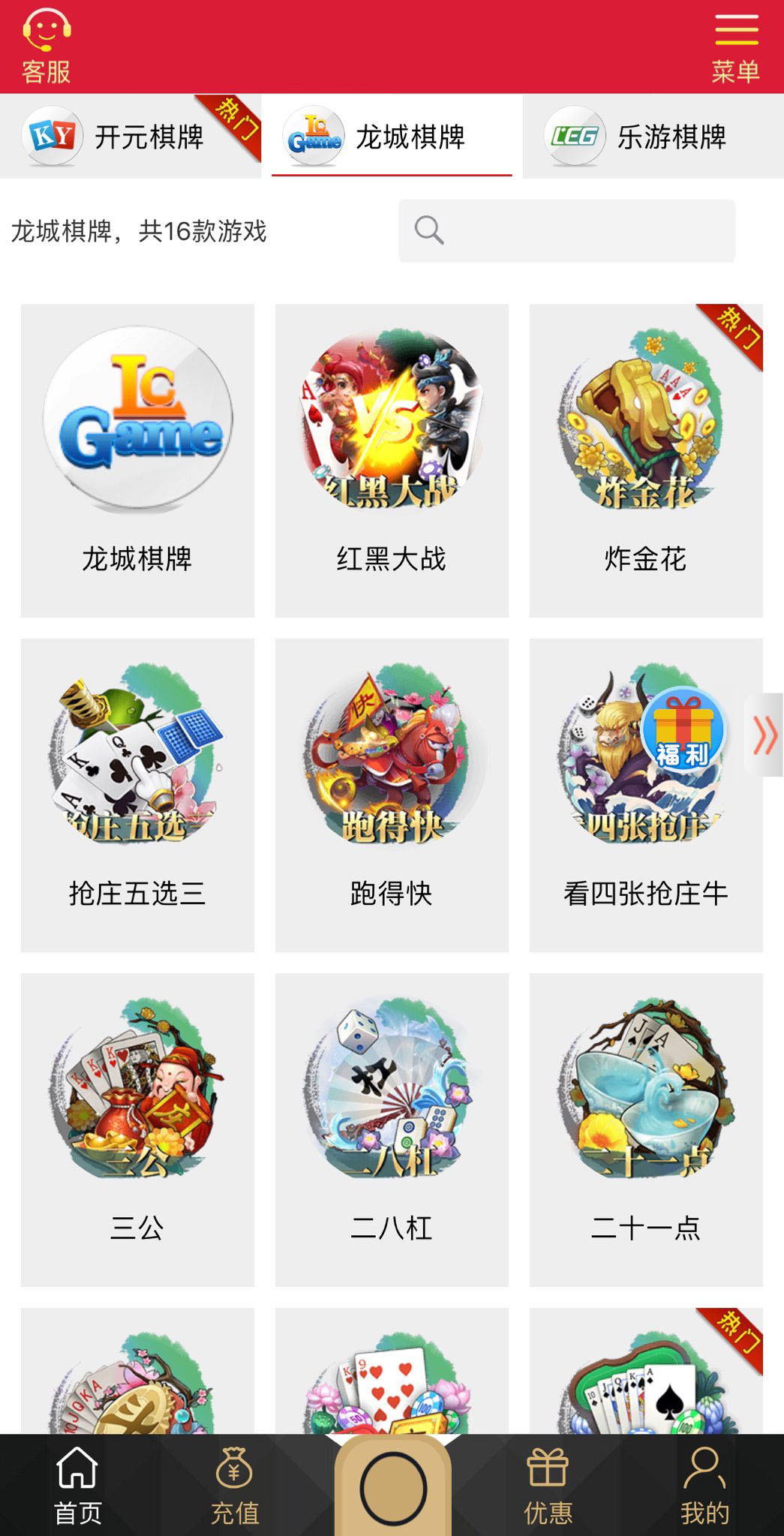The height and width of the screenshot is (1536, 784).
Task: Switch to the 开元棋牌 tab
Action: [x=131, y=137]
